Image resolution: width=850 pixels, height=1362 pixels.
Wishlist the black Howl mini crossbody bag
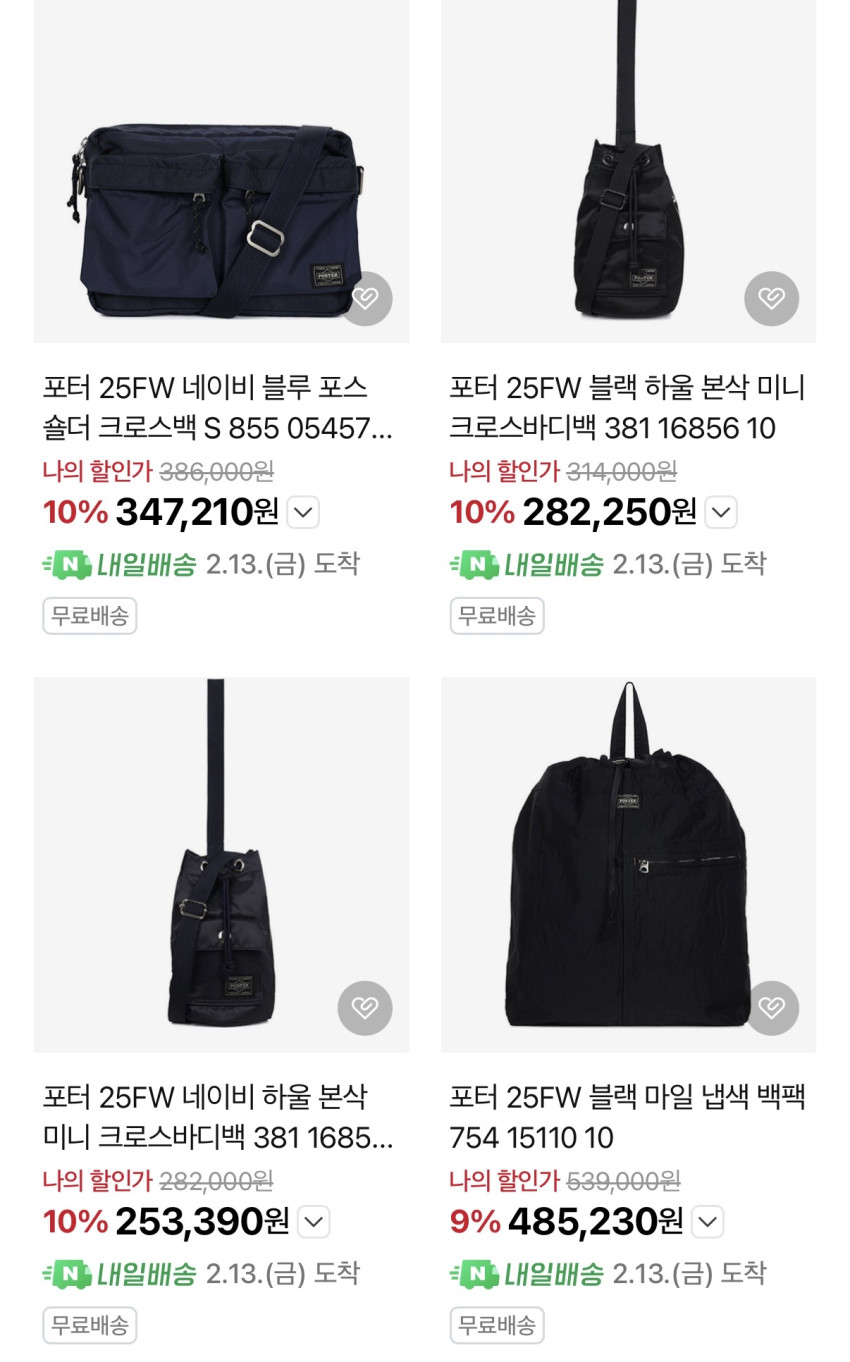click(771, 298)
